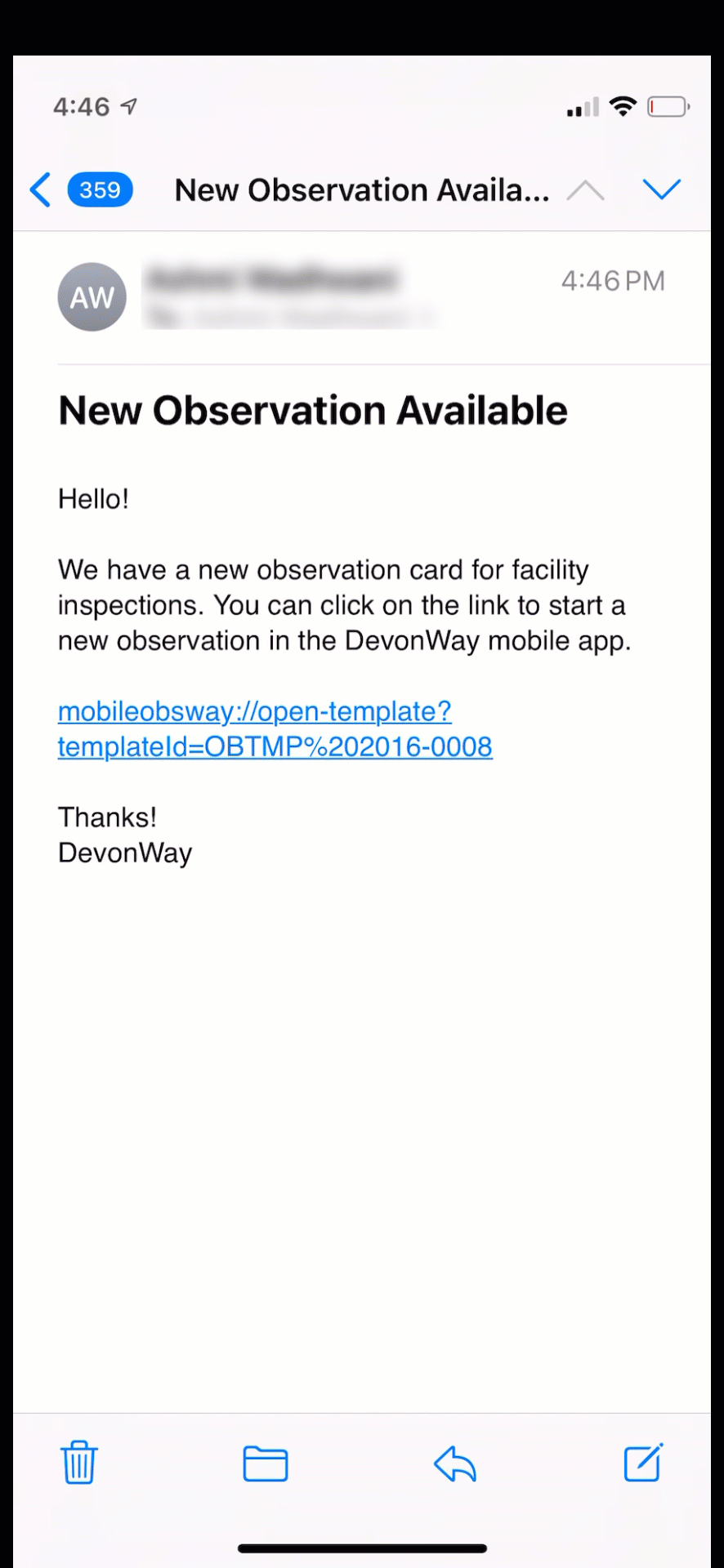Move this message to a folder
Screen dimensions: 724x1568
[x=266, y=1463]
